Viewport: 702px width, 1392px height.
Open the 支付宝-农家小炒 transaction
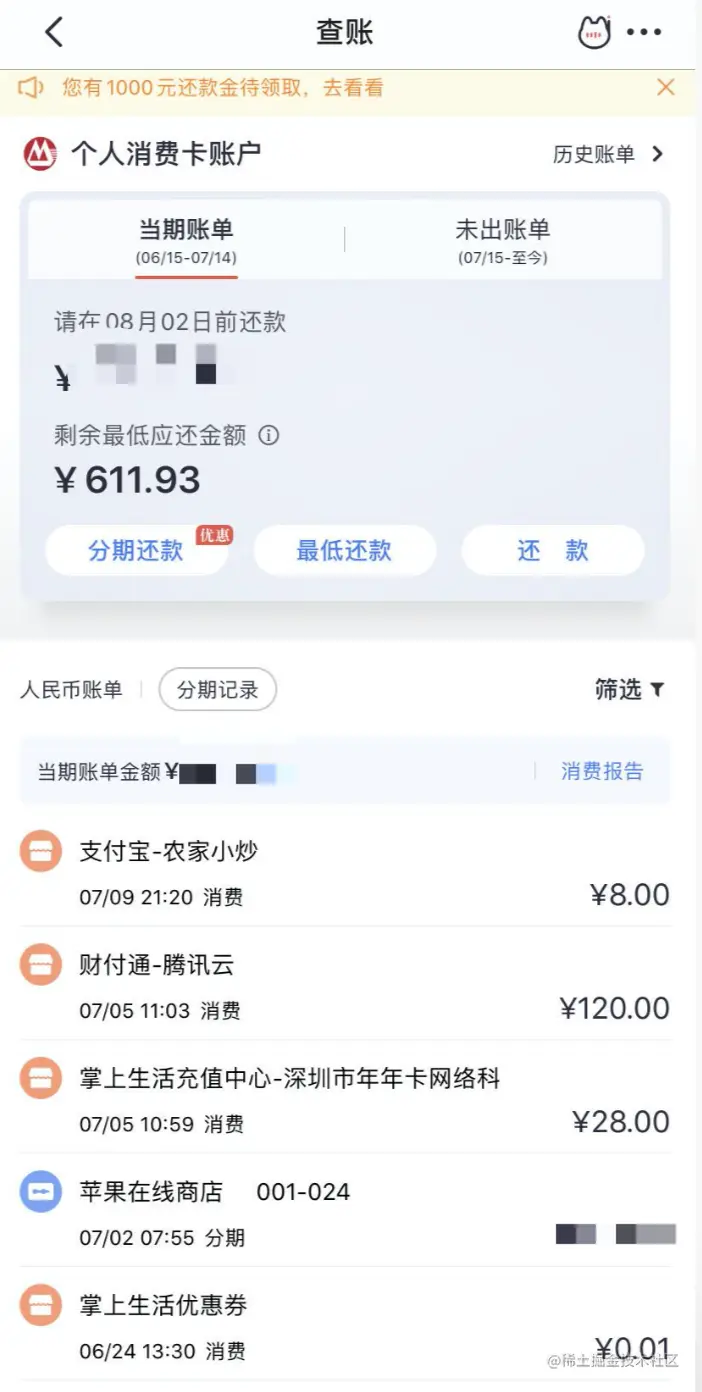tap(345, 872)
